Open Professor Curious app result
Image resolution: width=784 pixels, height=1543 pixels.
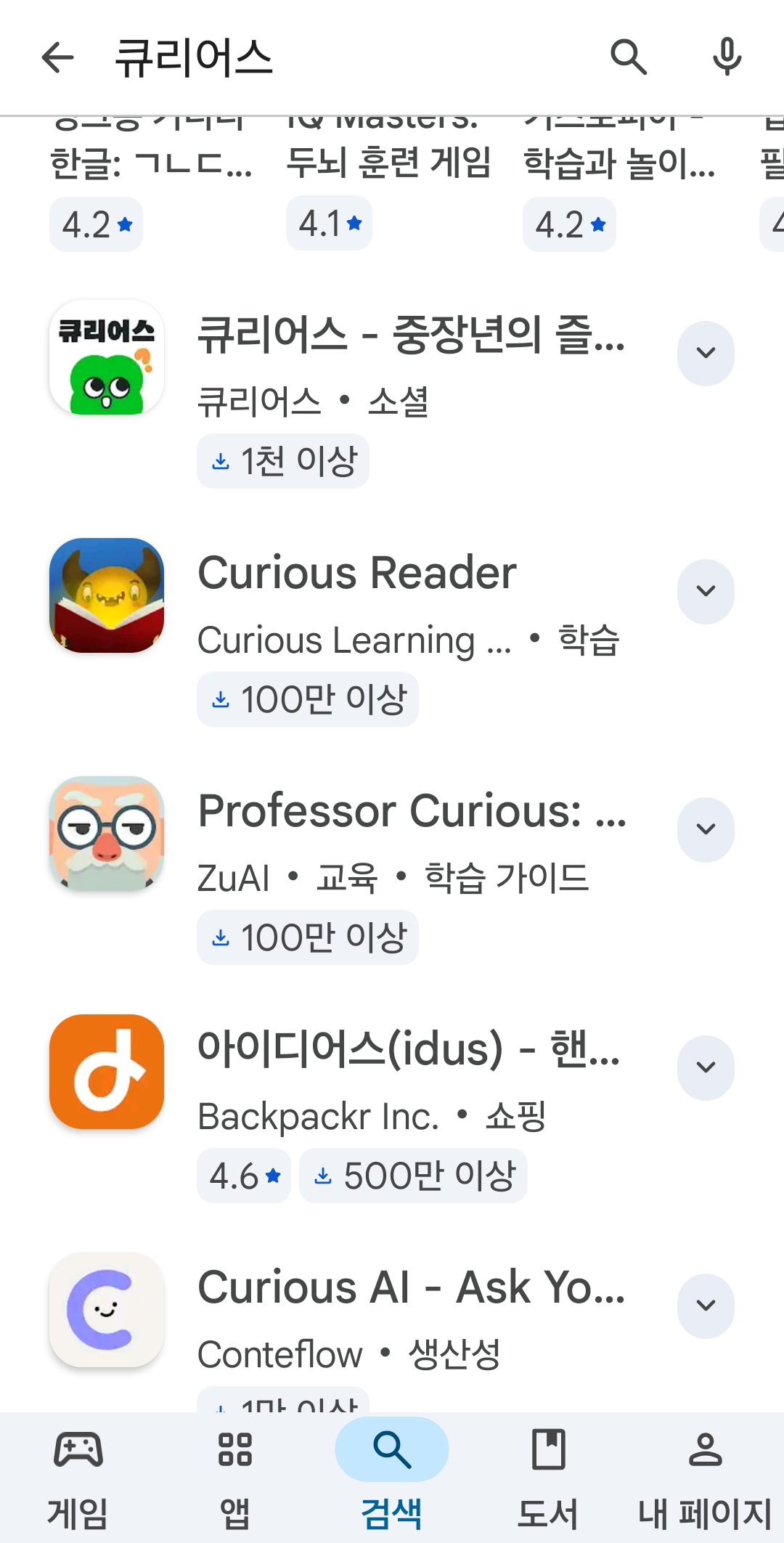tap(392, 870)
